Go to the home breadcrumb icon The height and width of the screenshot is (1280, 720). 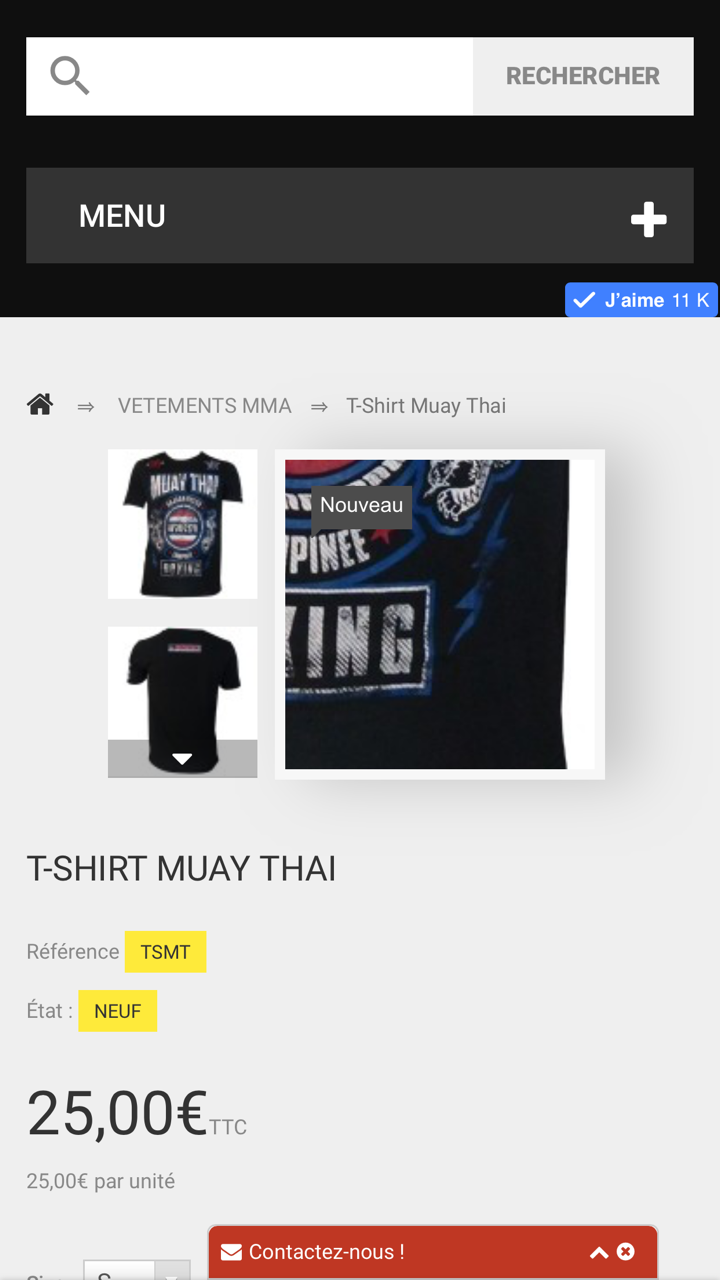point(40,405)
